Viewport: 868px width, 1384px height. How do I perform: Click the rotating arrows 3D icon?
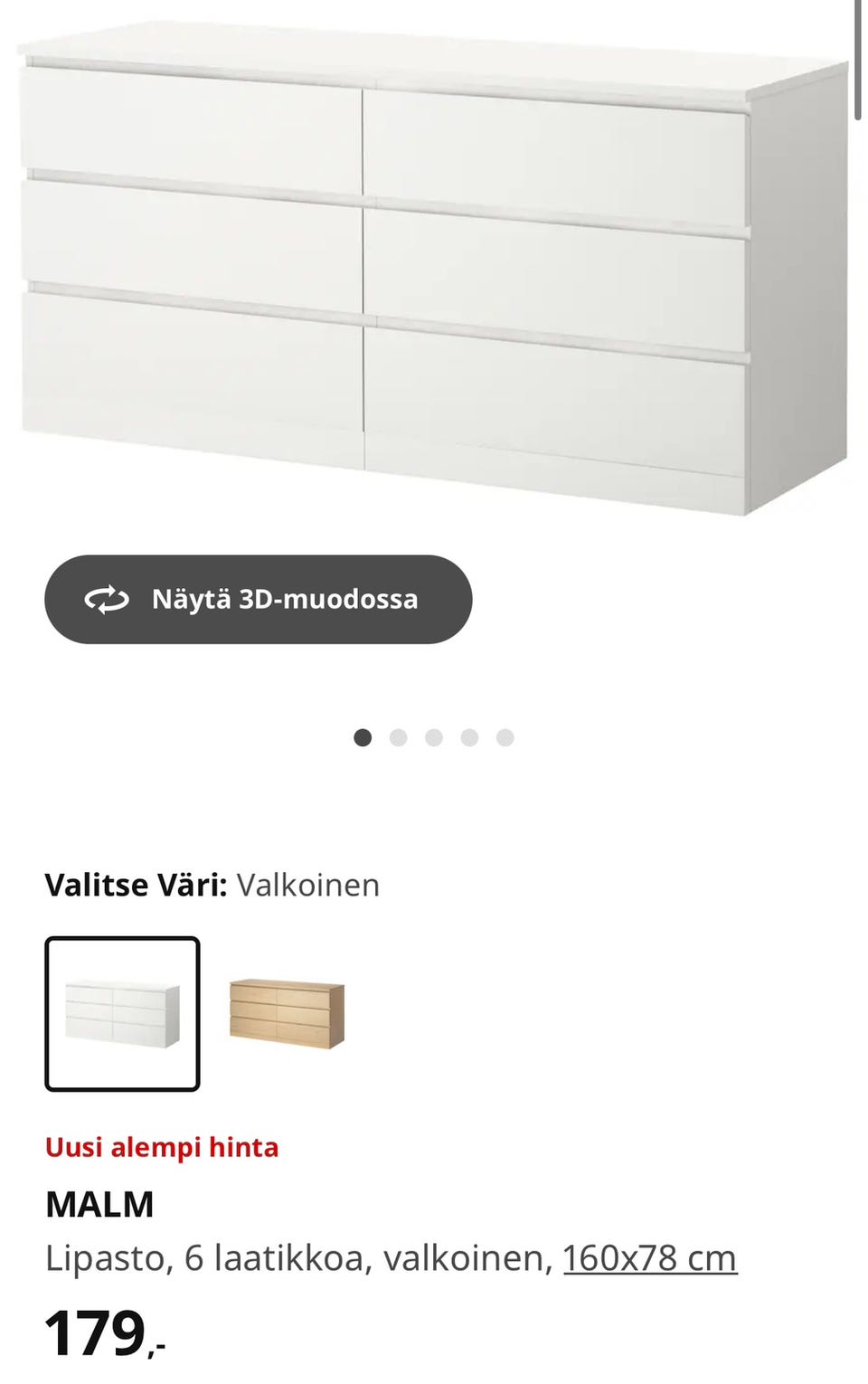tap(105, 597)
